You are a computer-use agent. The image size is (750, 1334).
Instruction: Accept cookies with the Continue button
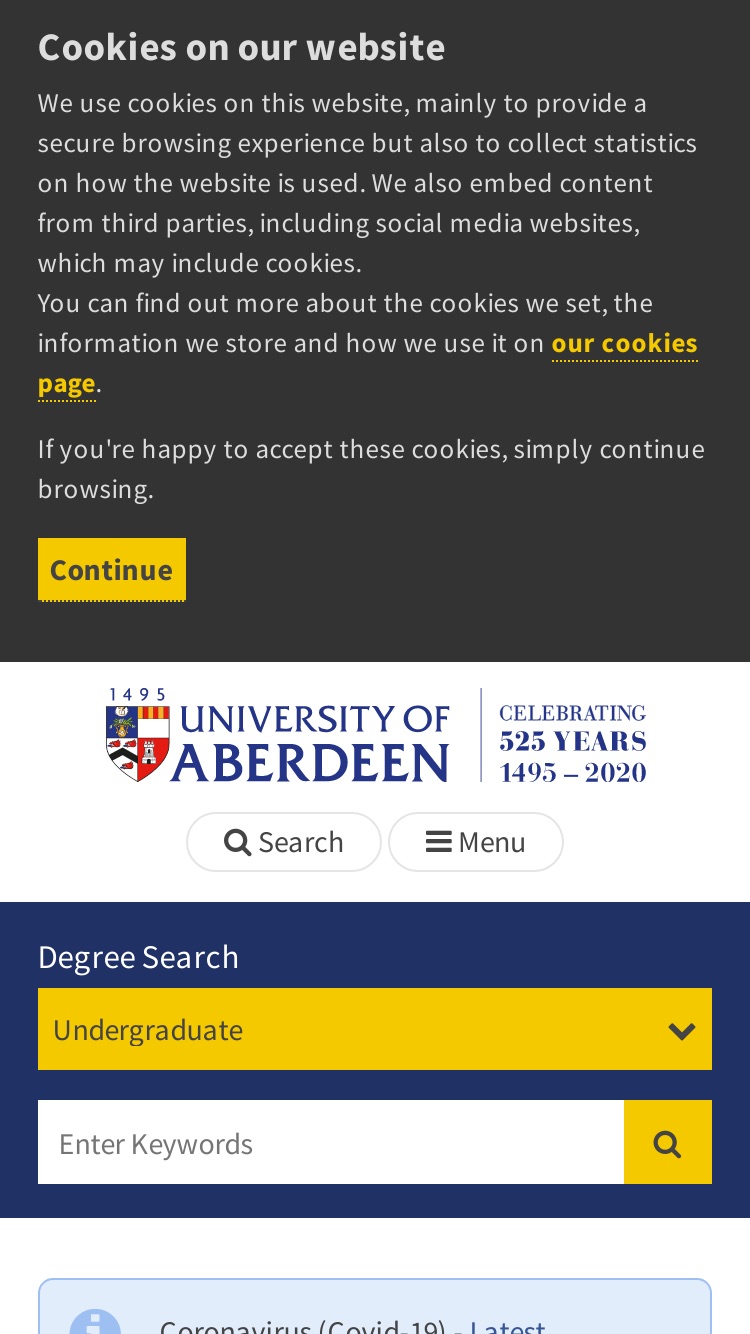[112, 569]
